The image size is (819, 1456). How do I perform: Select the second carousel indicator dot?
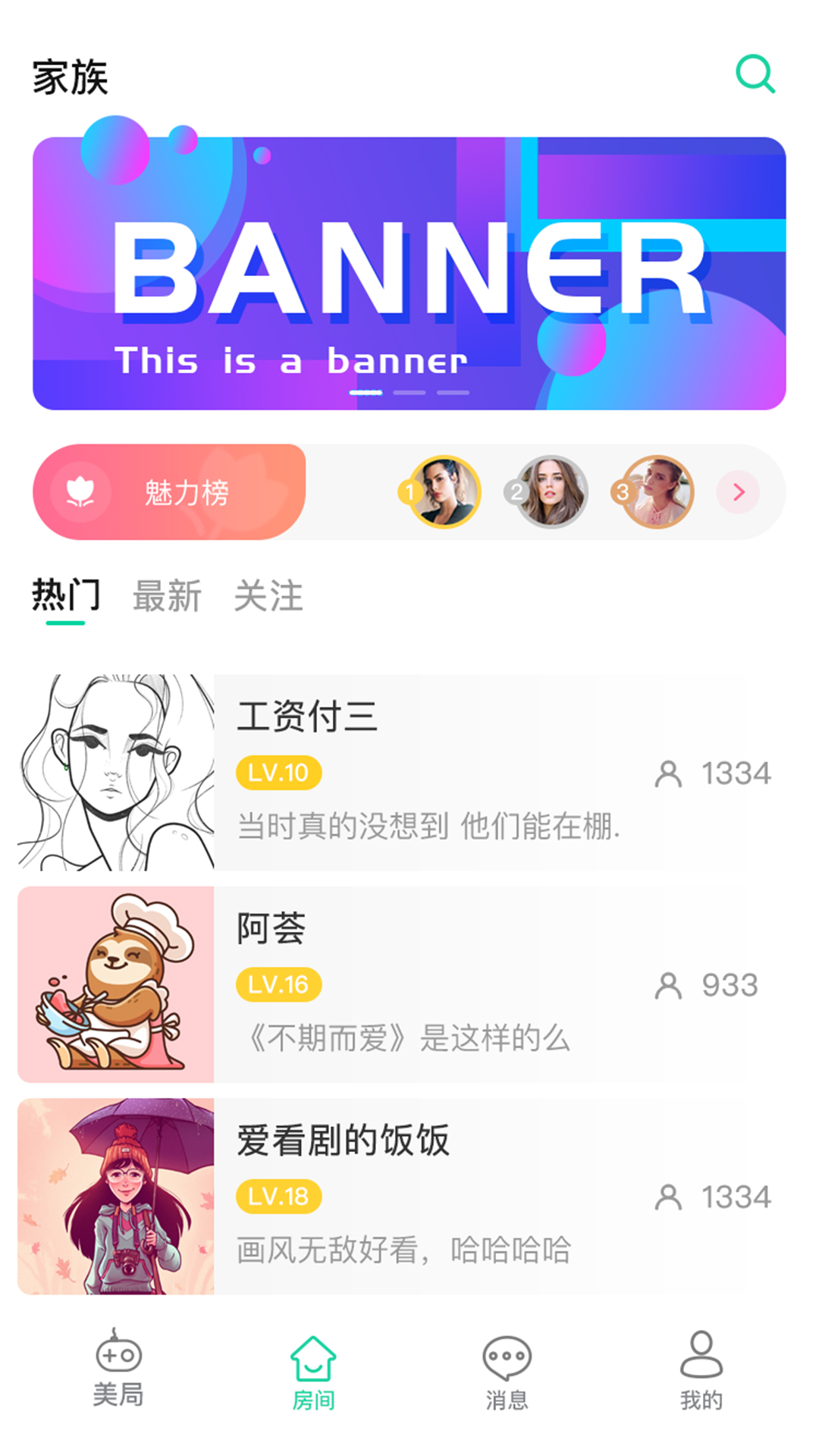[x=409, y=394]
